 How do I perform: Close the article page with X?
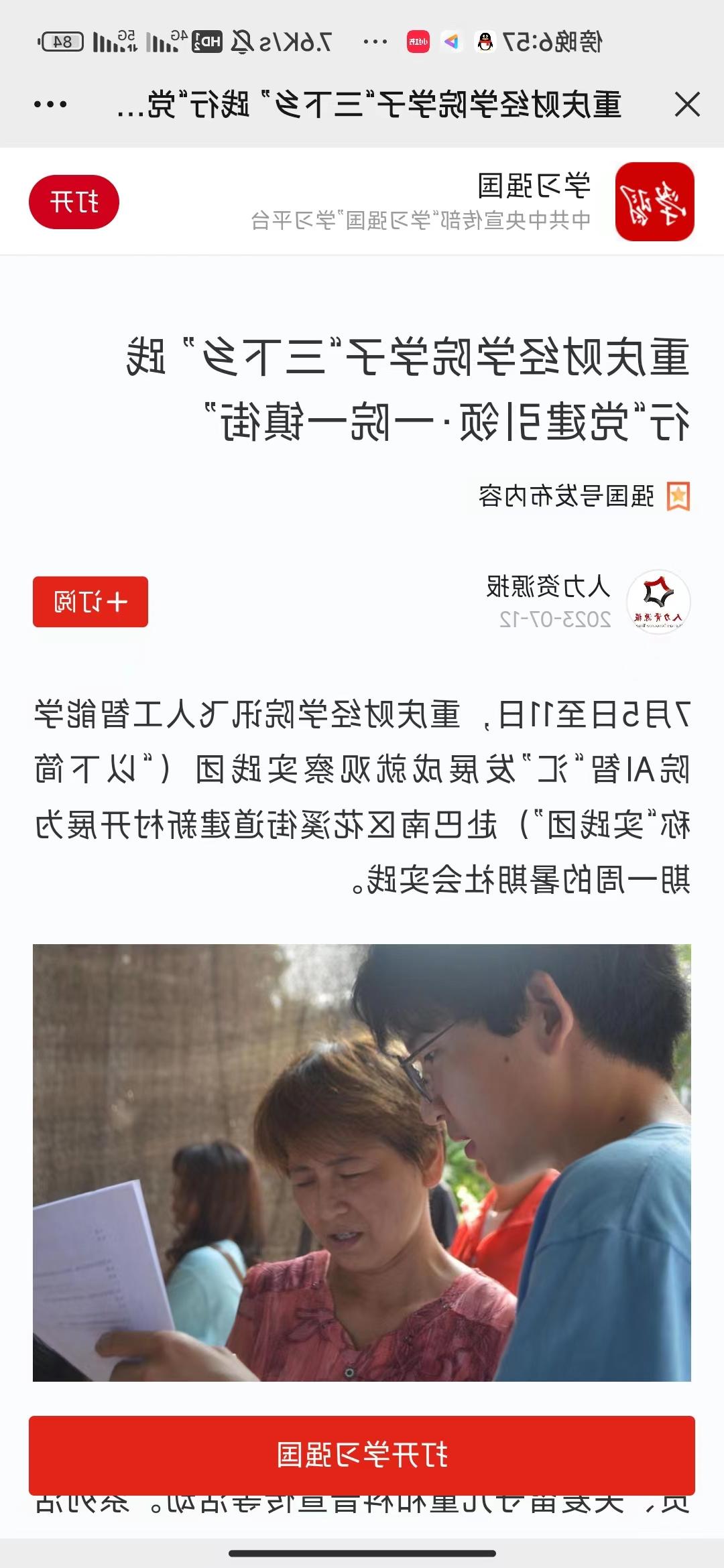[687, 105]
